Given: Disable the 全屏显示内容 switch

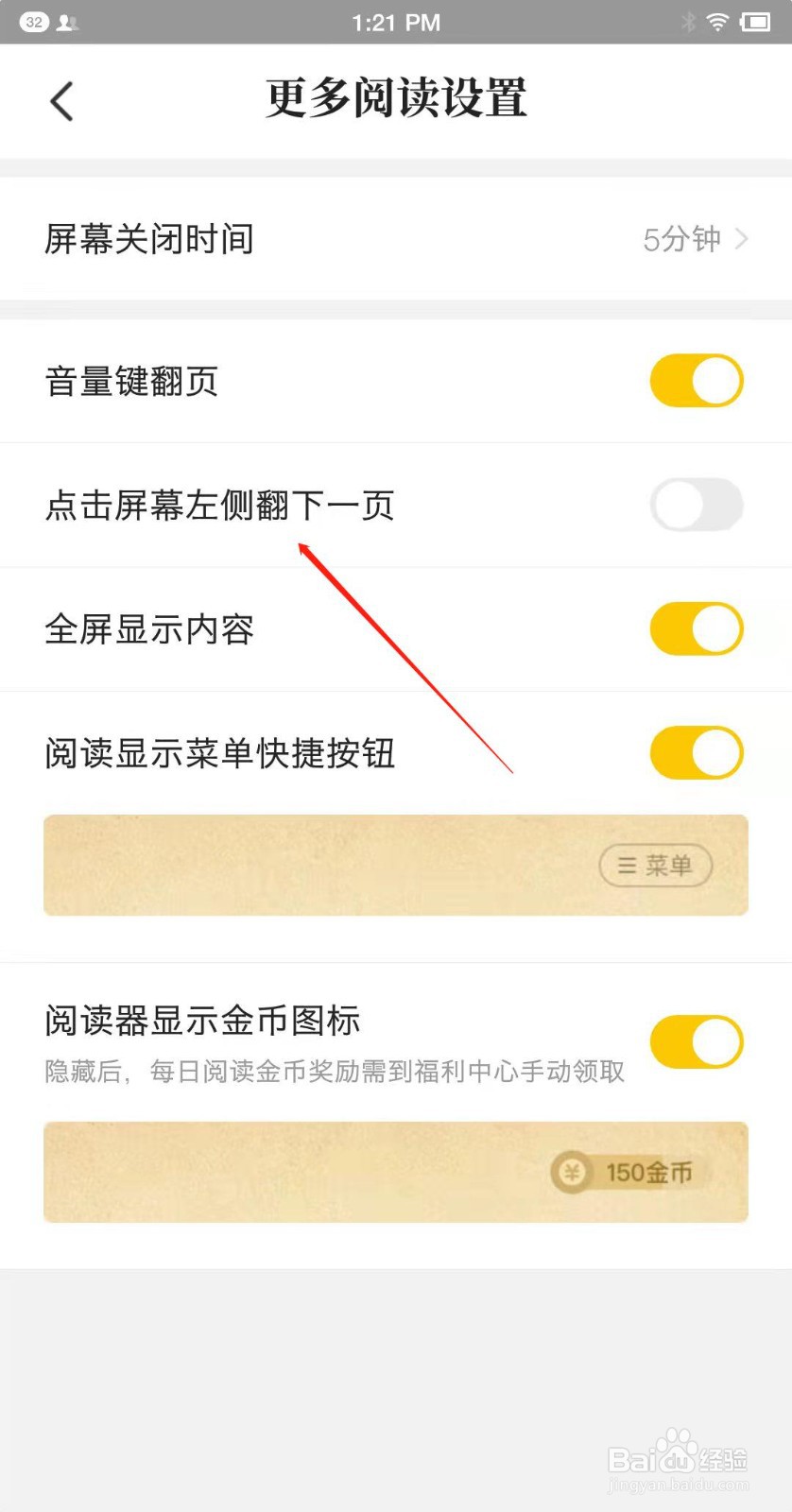Looking at the screenshot, I should pos(696,628).
